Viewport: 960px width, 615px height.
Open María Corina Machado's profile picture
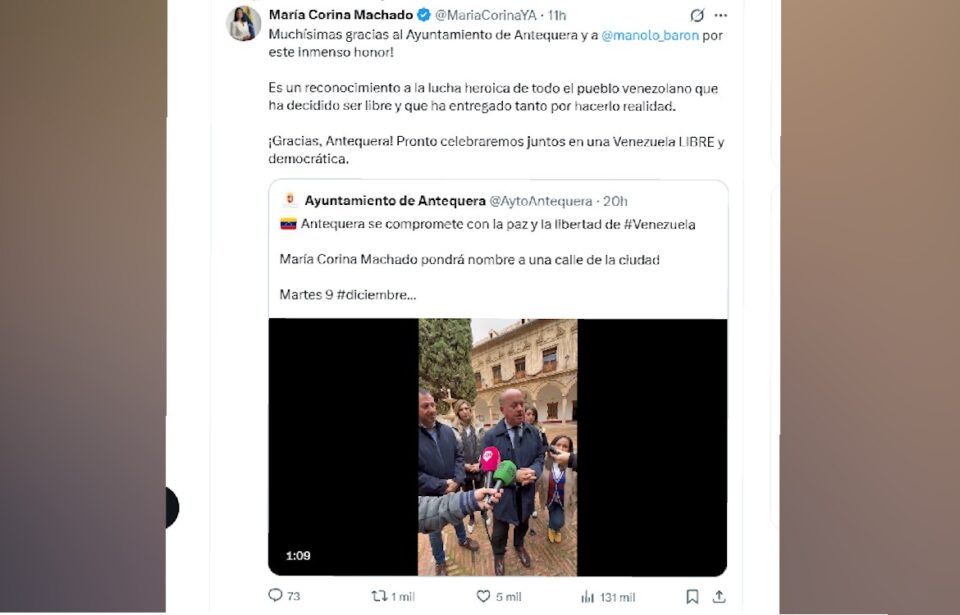pyautogui.click(x=244, y=23)
